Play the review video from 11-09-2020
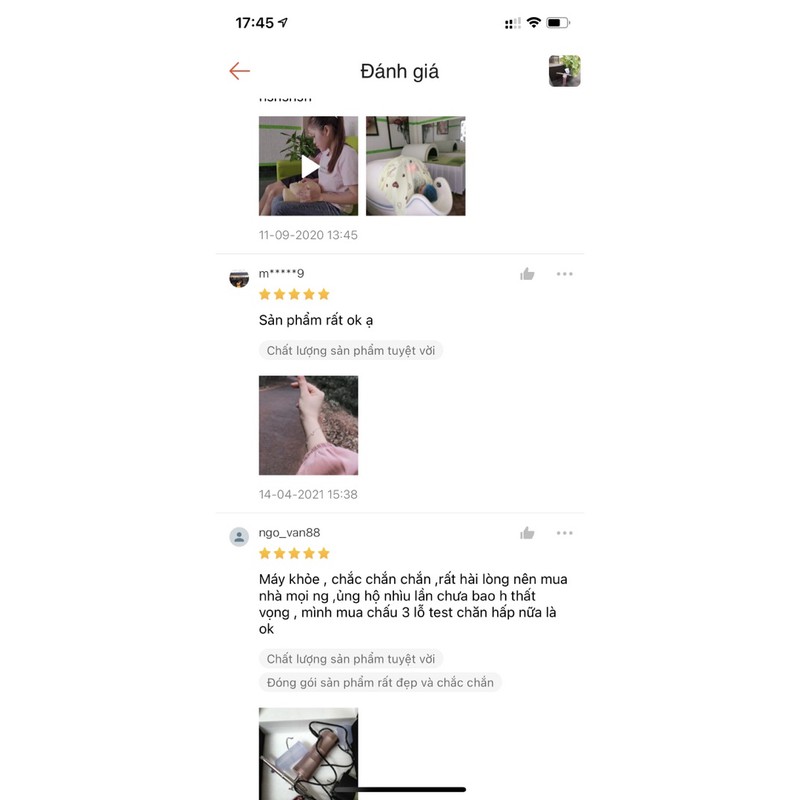The height and width of the screenshot is (800, 800). (308, 166)
